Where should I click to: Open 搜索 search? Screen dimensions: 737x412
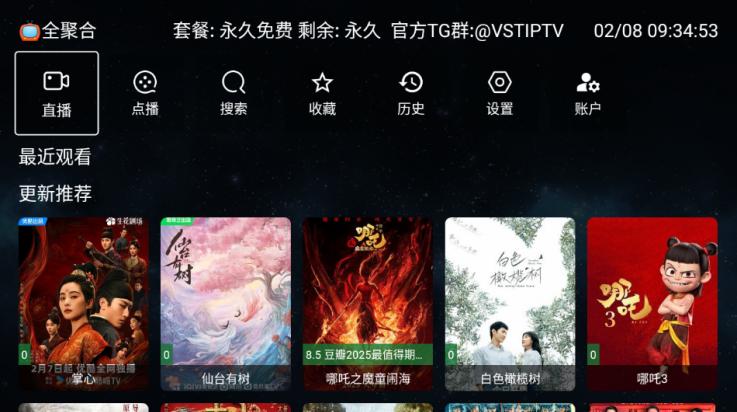234,93
